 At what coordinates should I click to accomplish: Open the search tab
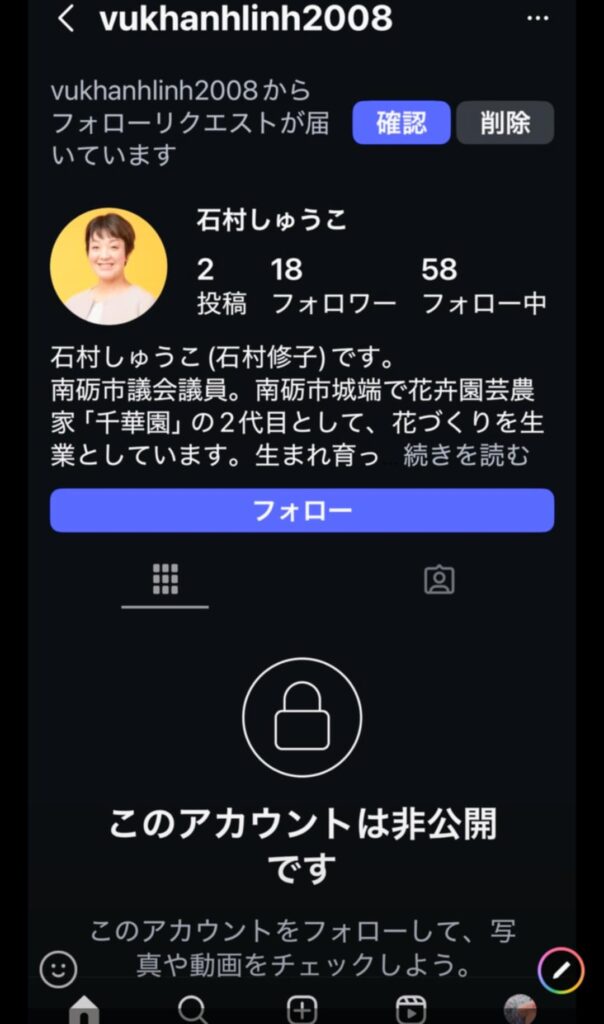[193, 1010]
